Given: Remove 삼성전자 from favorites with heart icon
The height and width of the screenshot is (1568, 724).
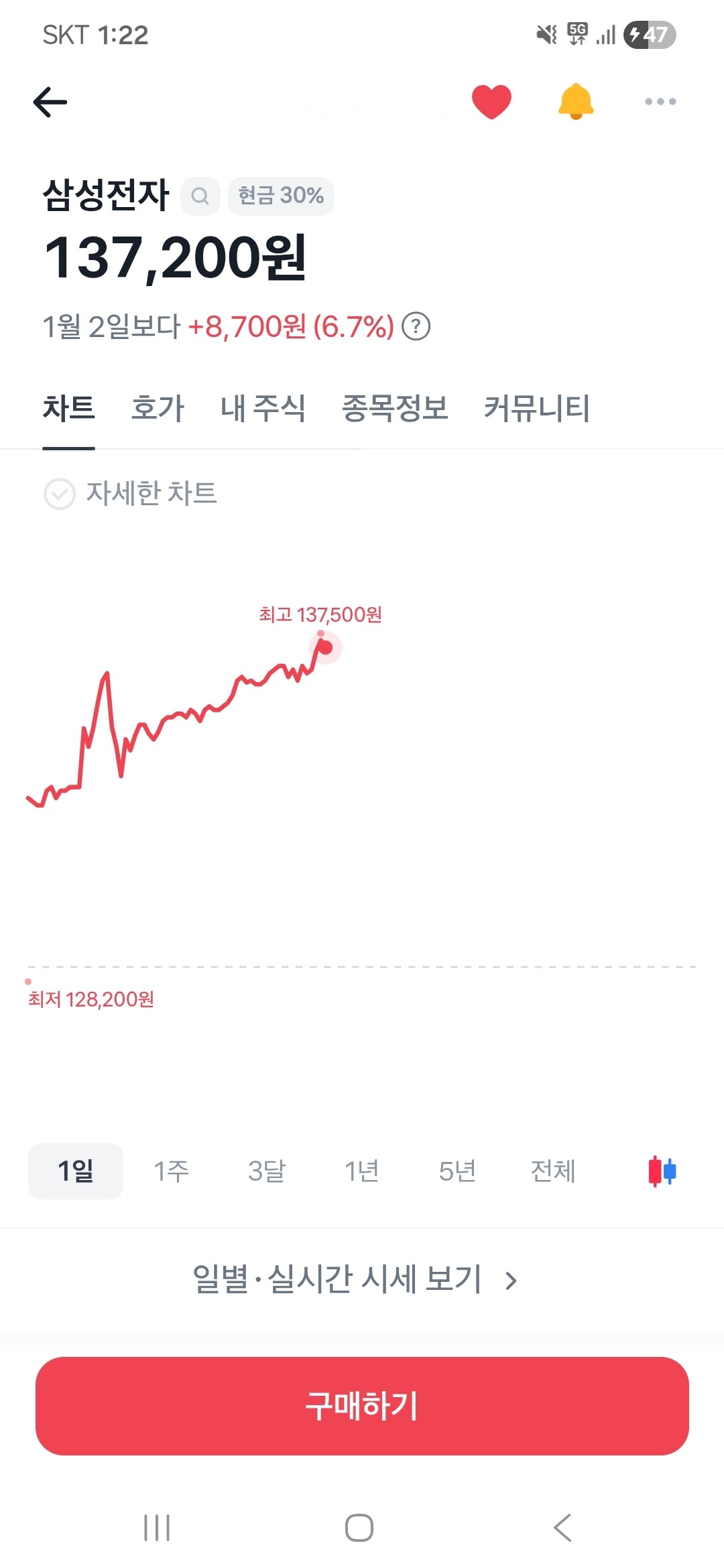Looking at the screenshot, I should (491, 102).
